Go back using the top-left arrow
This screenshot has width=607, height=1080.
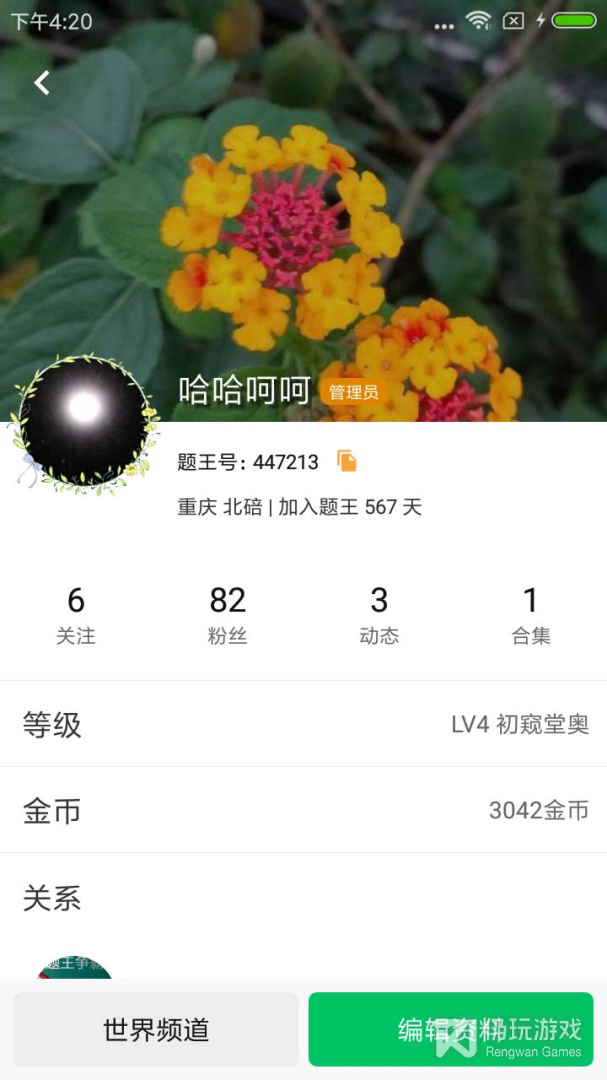42,83
